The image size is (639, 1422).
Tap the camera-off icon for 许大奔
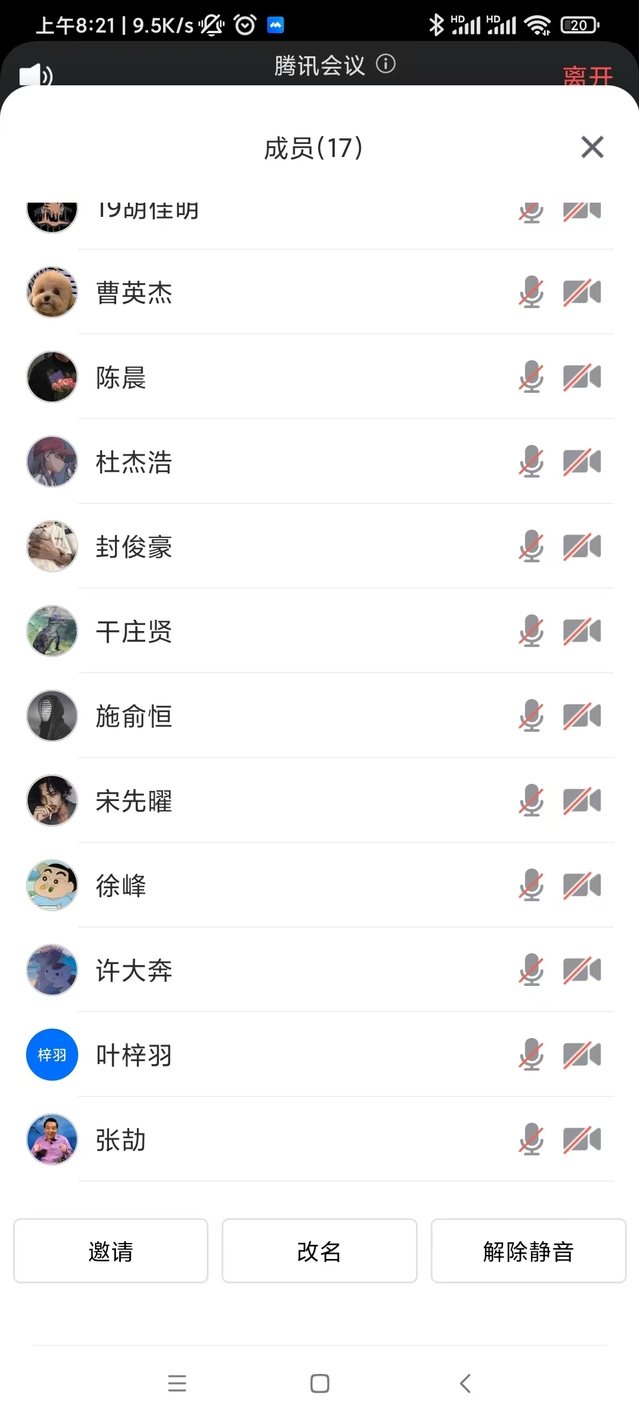[582, 970]
